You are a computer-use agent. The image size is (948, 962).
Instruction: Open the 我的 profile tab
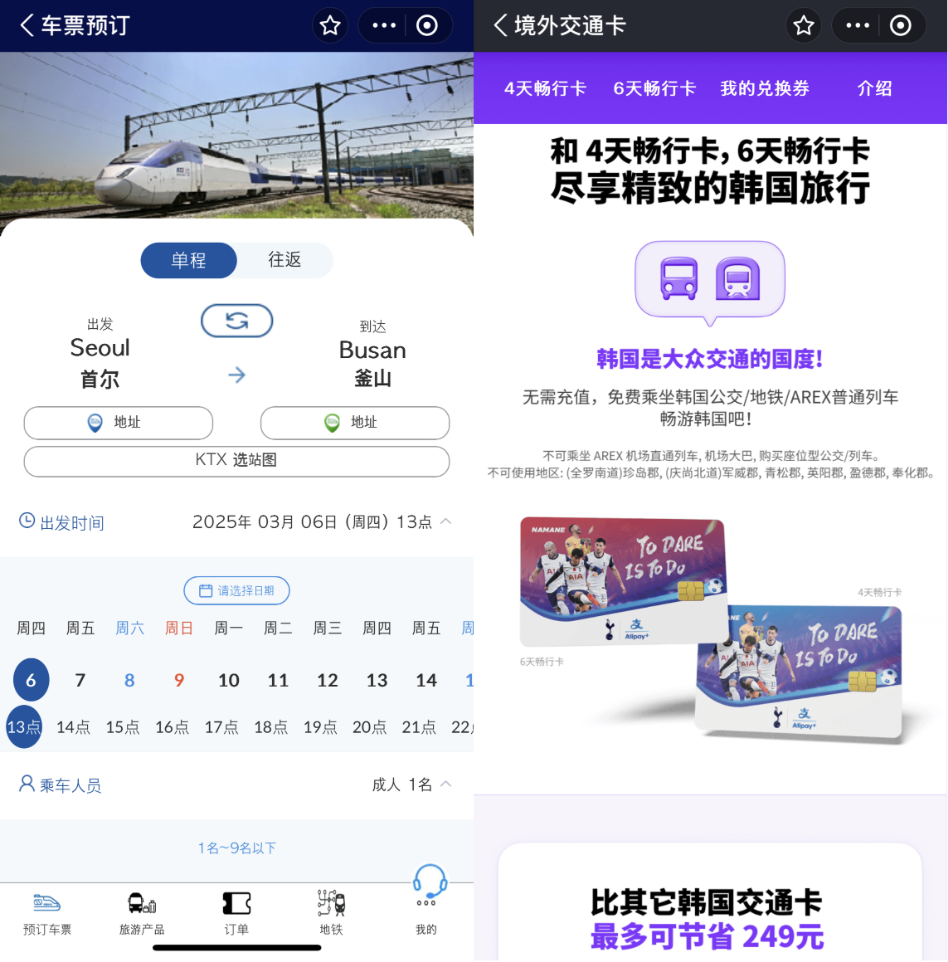coord(426,914)
